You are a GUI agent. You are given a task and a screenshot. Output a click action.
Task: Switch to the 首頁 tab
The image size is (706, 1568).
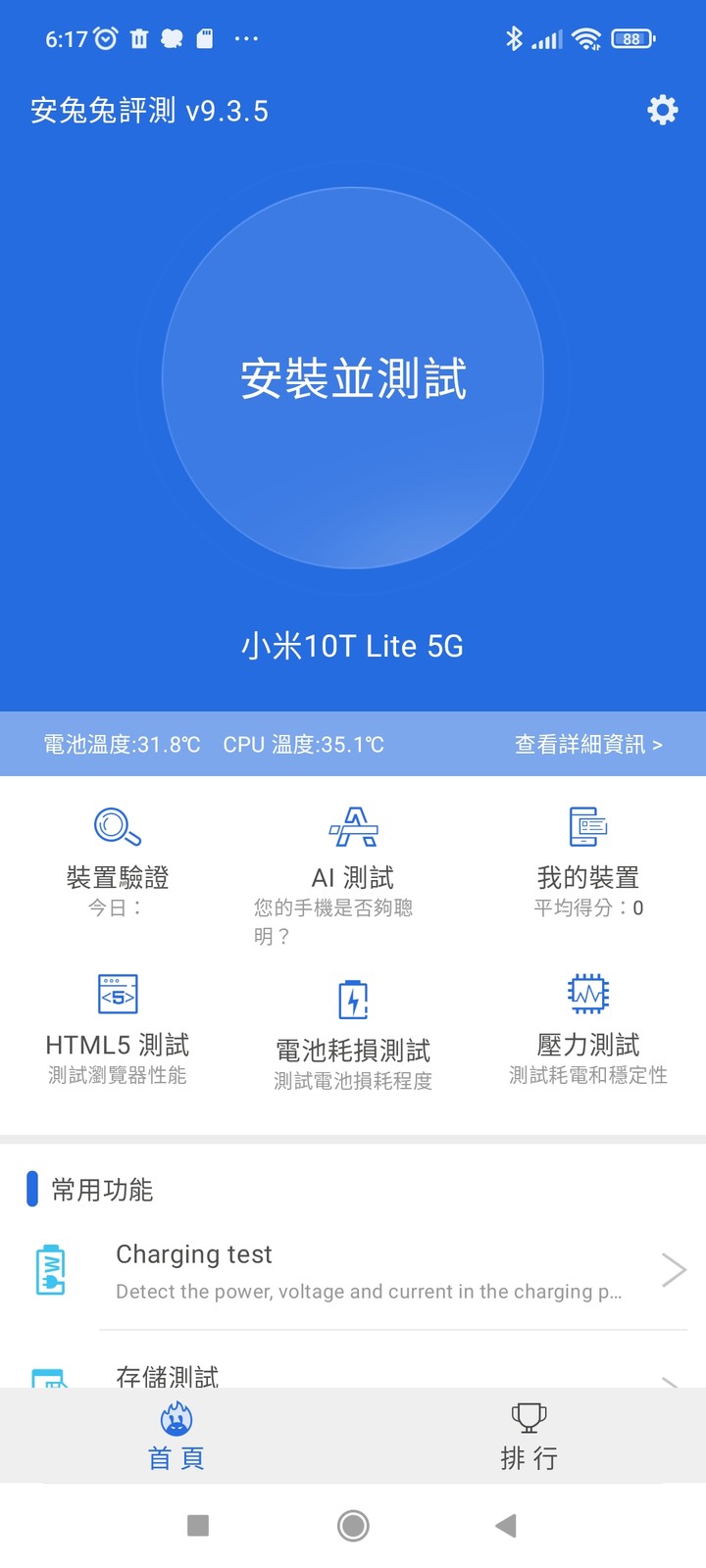pyautogui.click(x=176, y=1436)
